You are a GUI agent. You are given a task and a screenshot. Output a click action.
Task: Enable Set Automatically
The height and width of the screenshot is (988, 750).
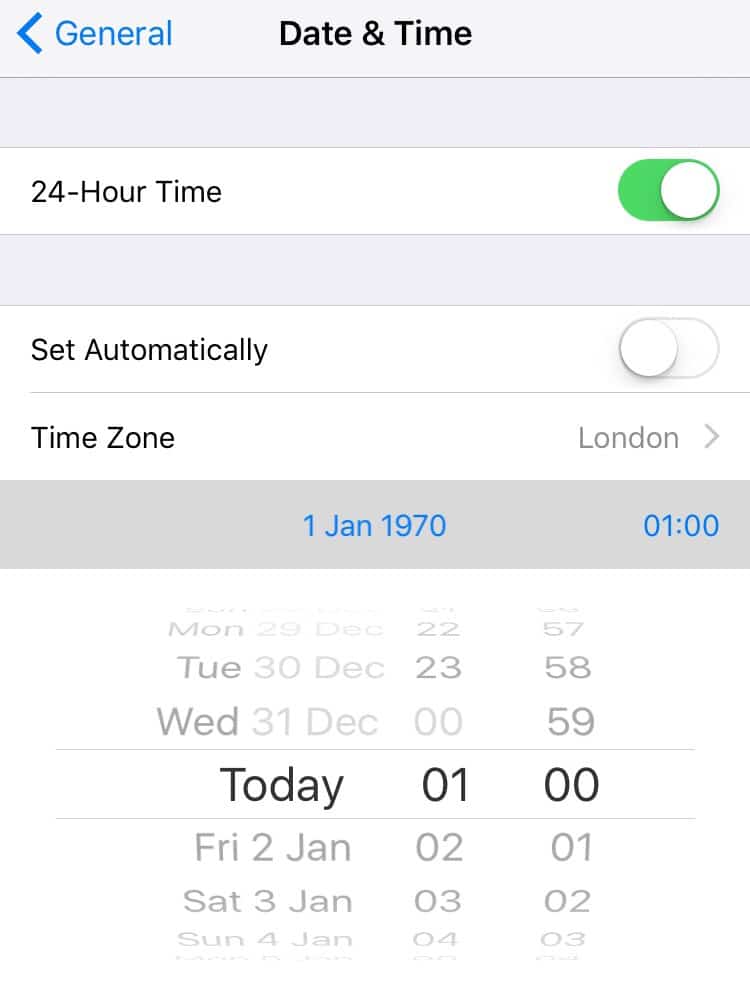pyautogui.click(x=668, y=349)
